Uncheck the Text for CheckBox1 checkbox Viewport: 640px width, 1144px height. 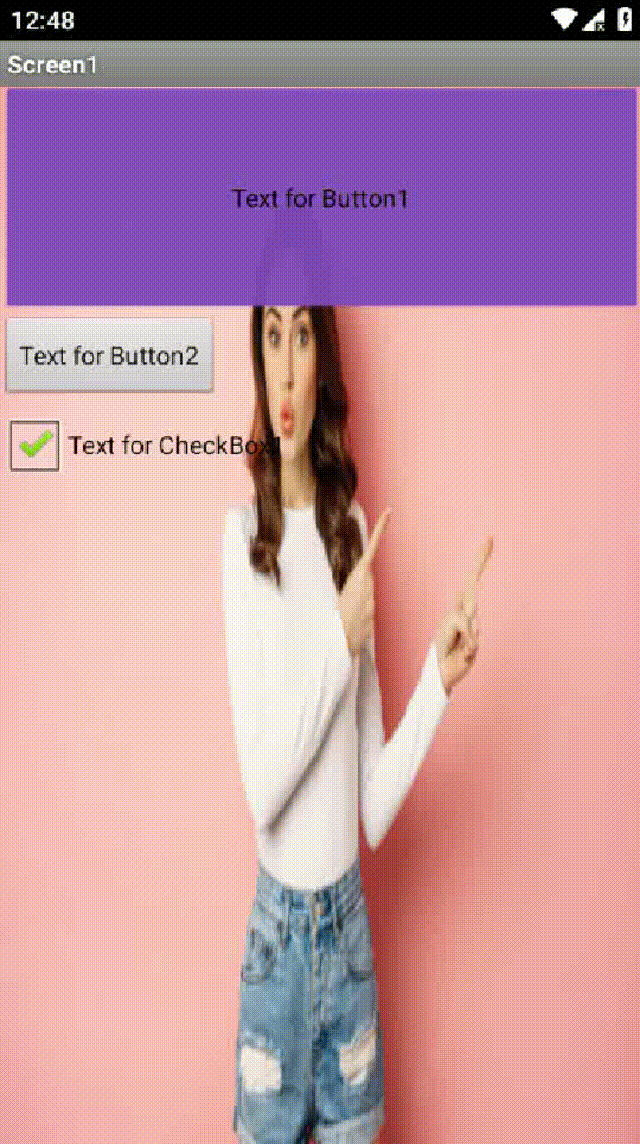(x=35, y=445)
